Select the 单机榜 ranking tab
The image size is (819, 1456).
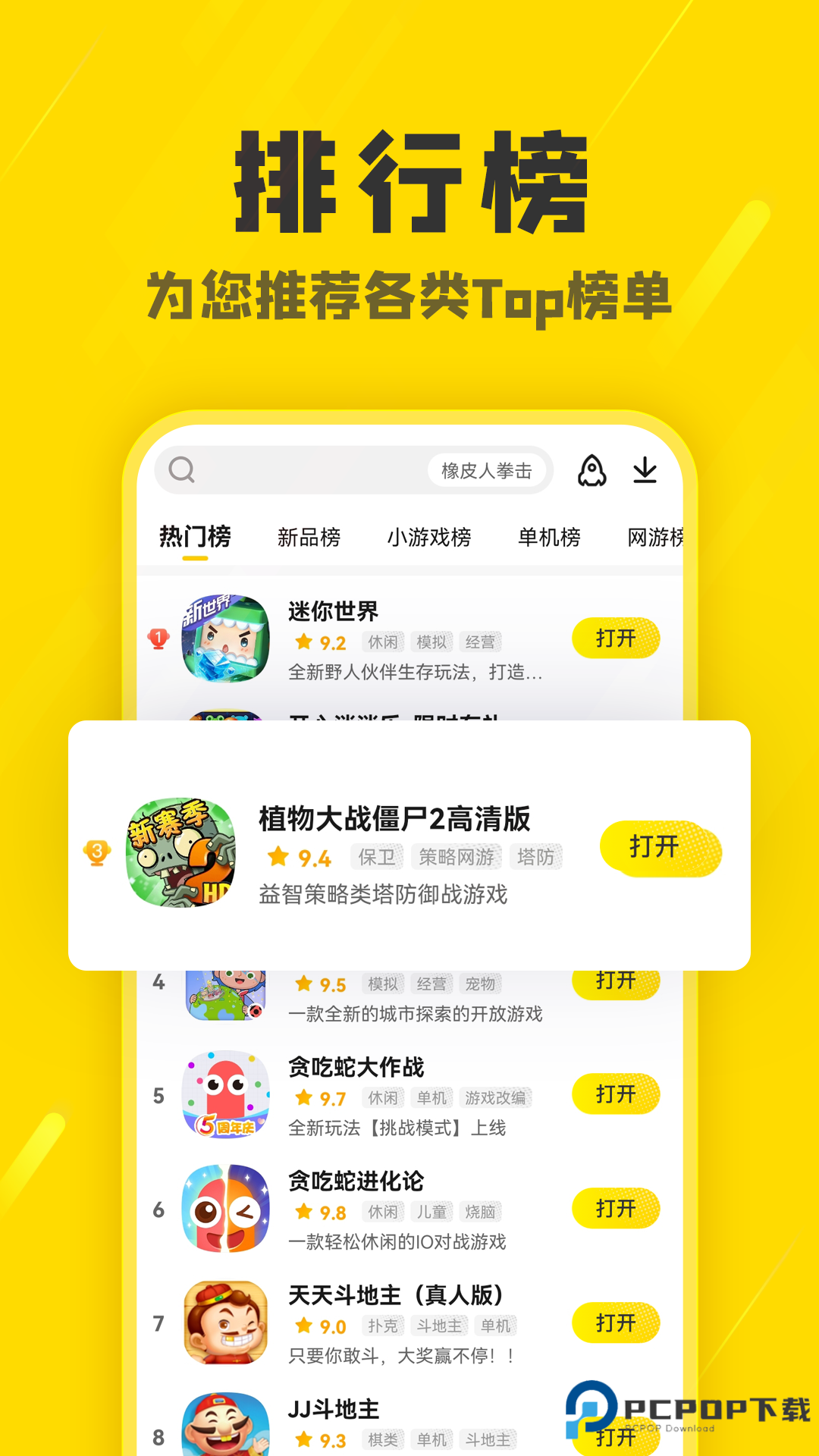548,537
